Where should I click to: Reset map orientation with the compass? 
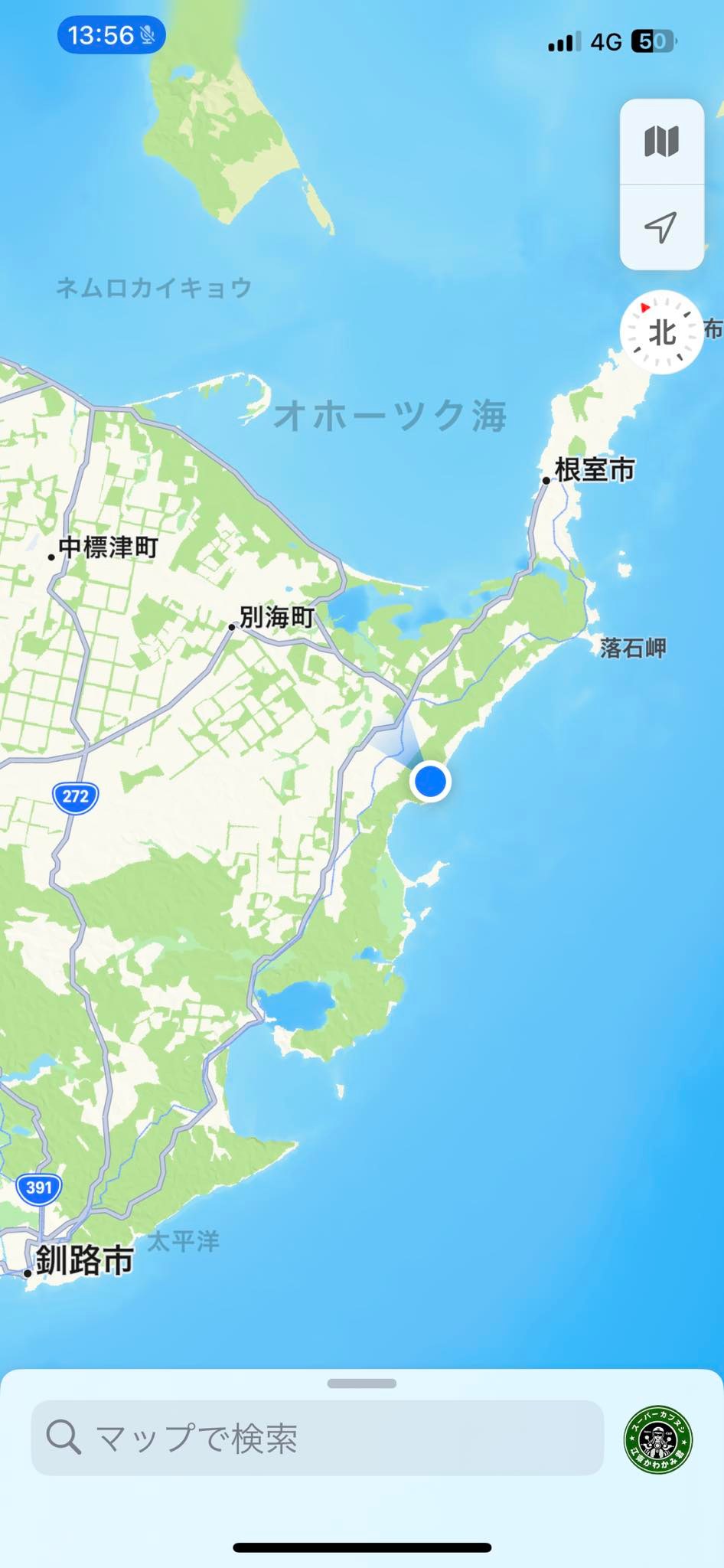[x=661, y=332]
